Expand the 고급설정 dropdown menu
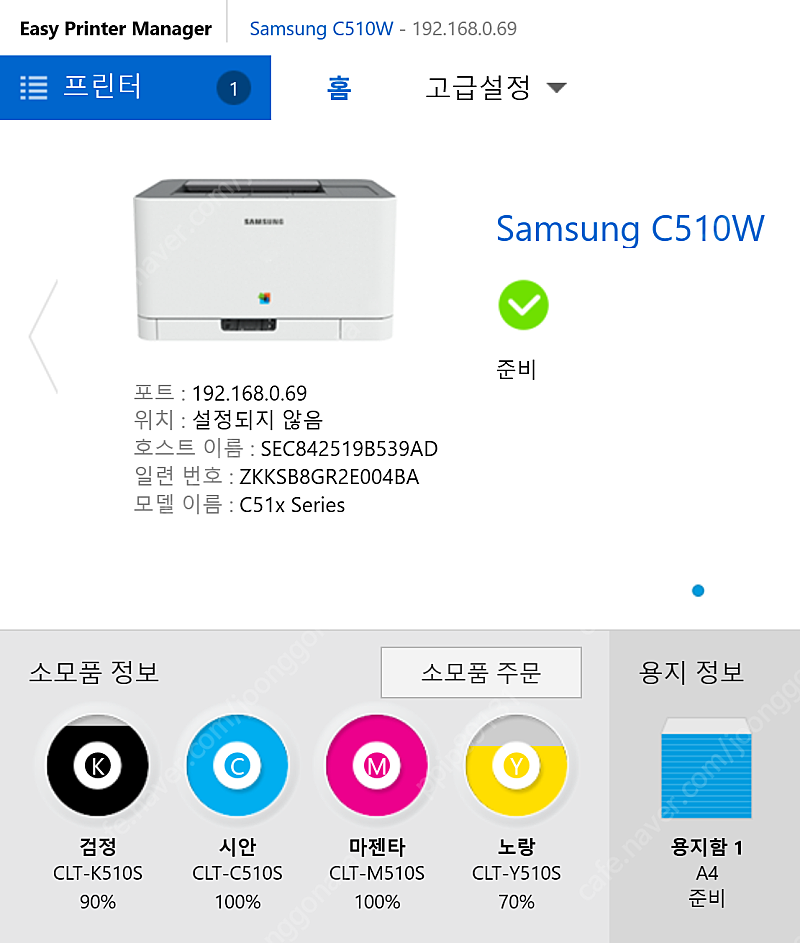This screenshot has width=800, height=943. click(x=495, y=88)
